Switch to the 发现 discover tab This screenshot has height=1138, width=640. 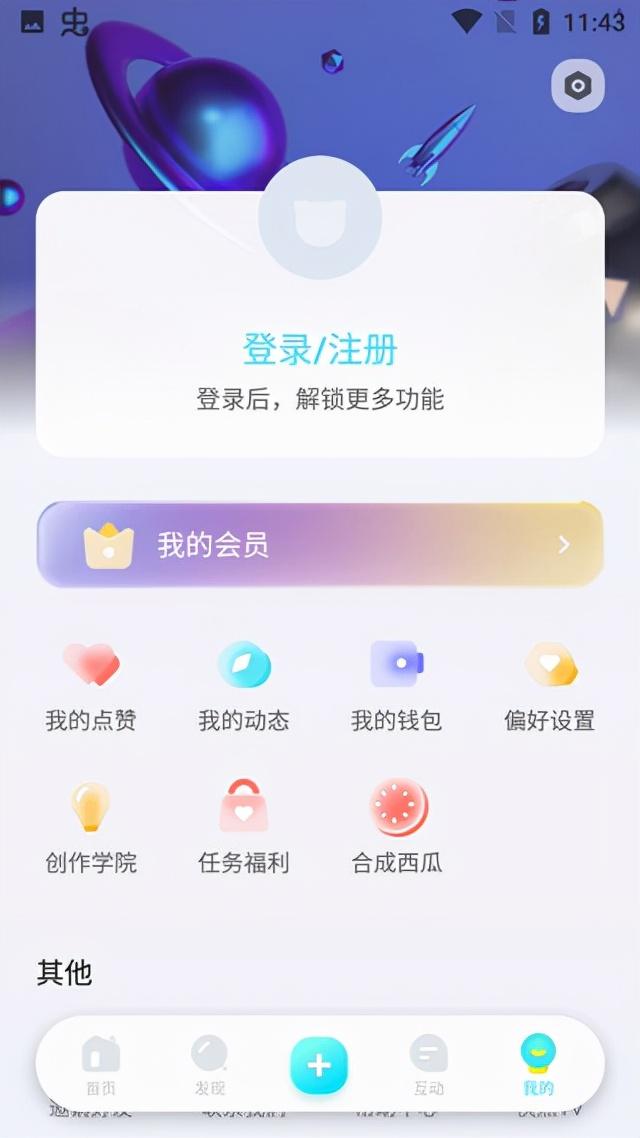pyautogui.click(x=210, y=1065)
